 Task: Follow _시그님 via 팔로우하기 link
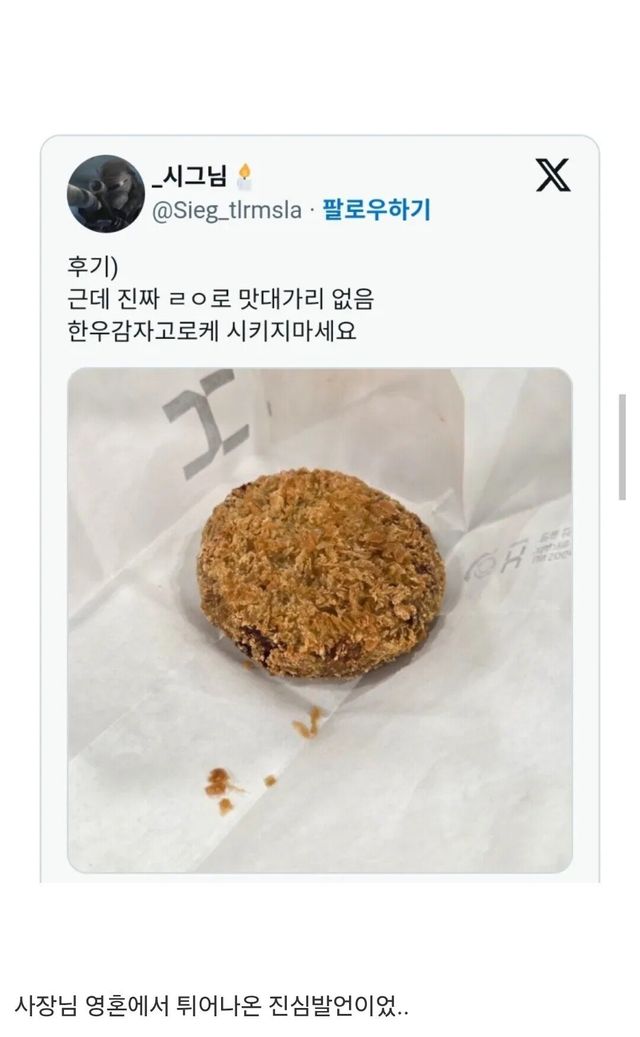pos(376,210)
